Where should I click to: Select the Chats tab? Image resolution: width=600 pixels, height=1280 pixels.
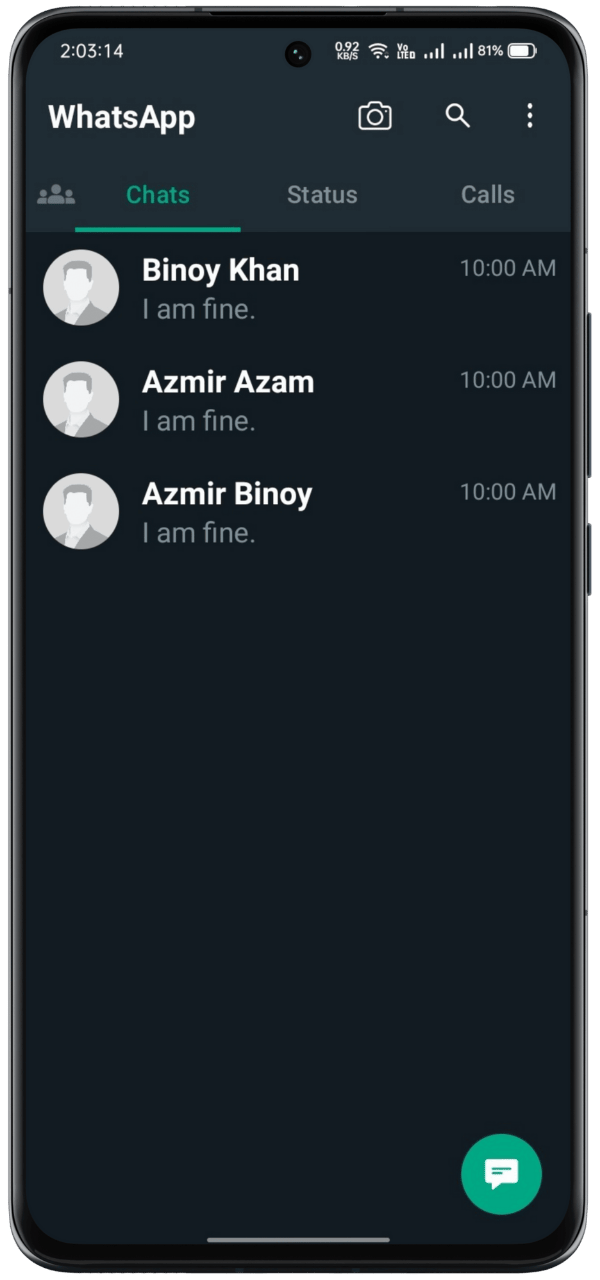tap(158, 195)
